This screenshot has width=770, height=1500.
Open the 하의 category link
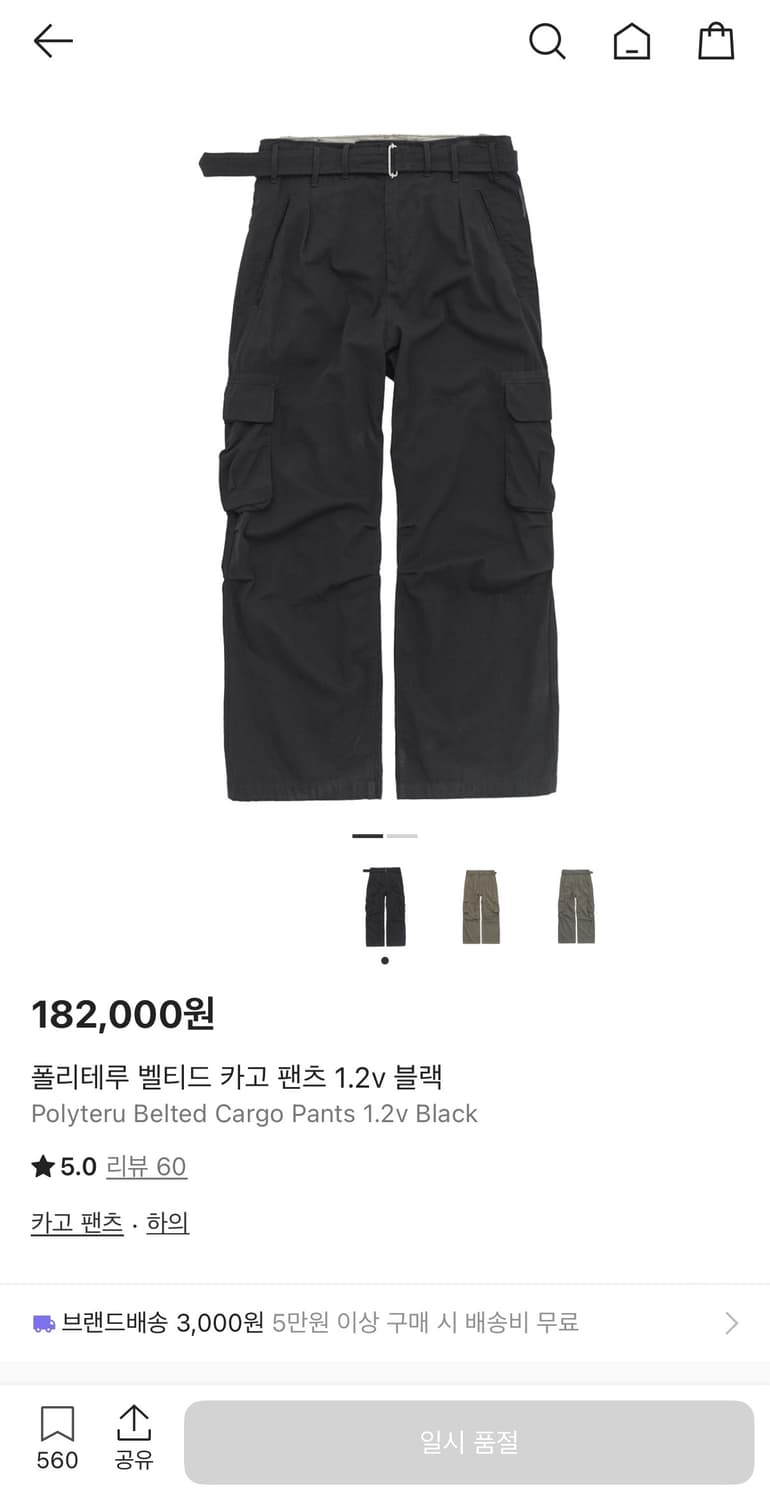pyautogui.click(x=167, y=1222)
